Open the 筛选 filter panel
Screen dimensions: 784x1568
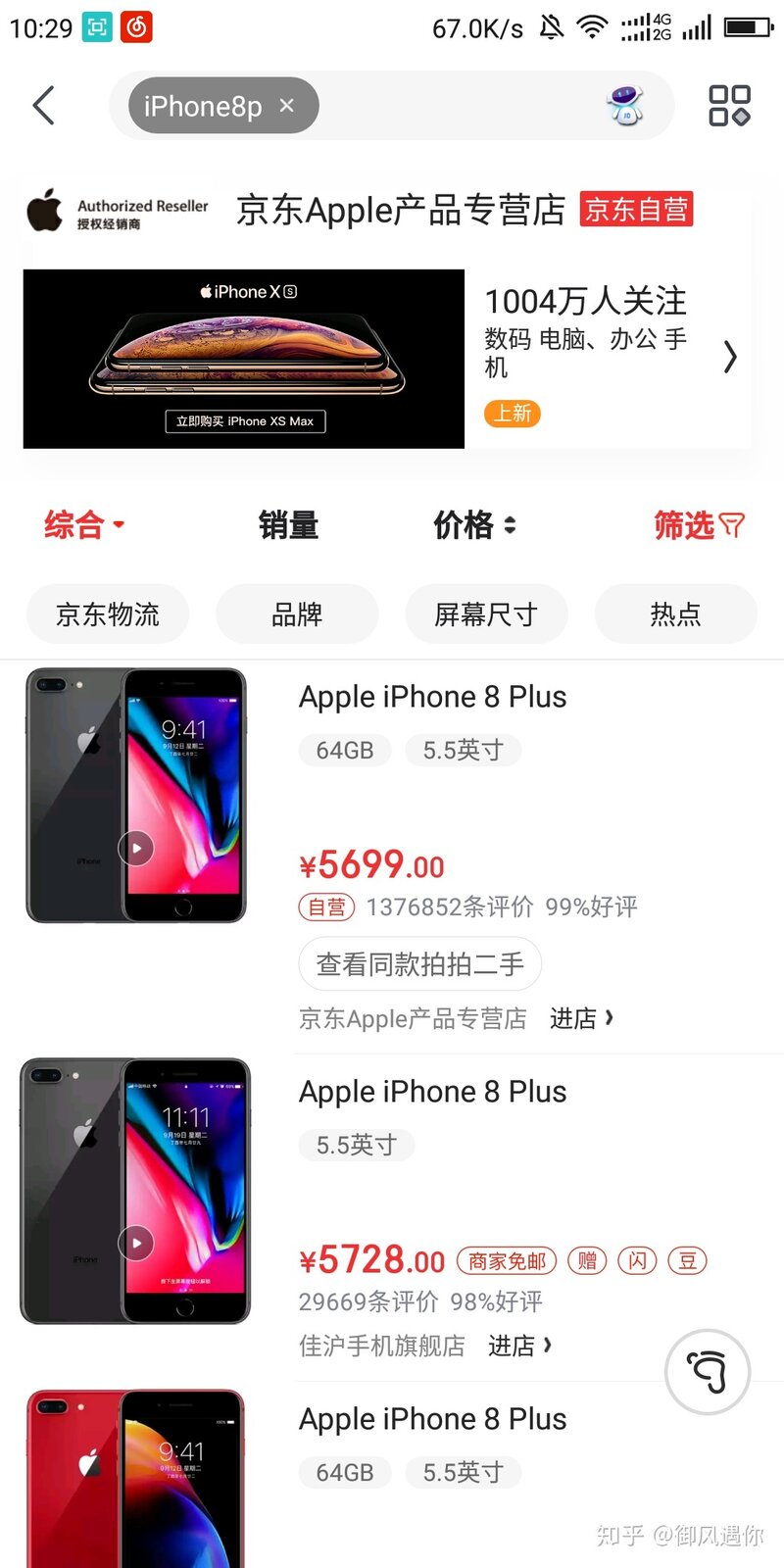[x=698, y=525]
